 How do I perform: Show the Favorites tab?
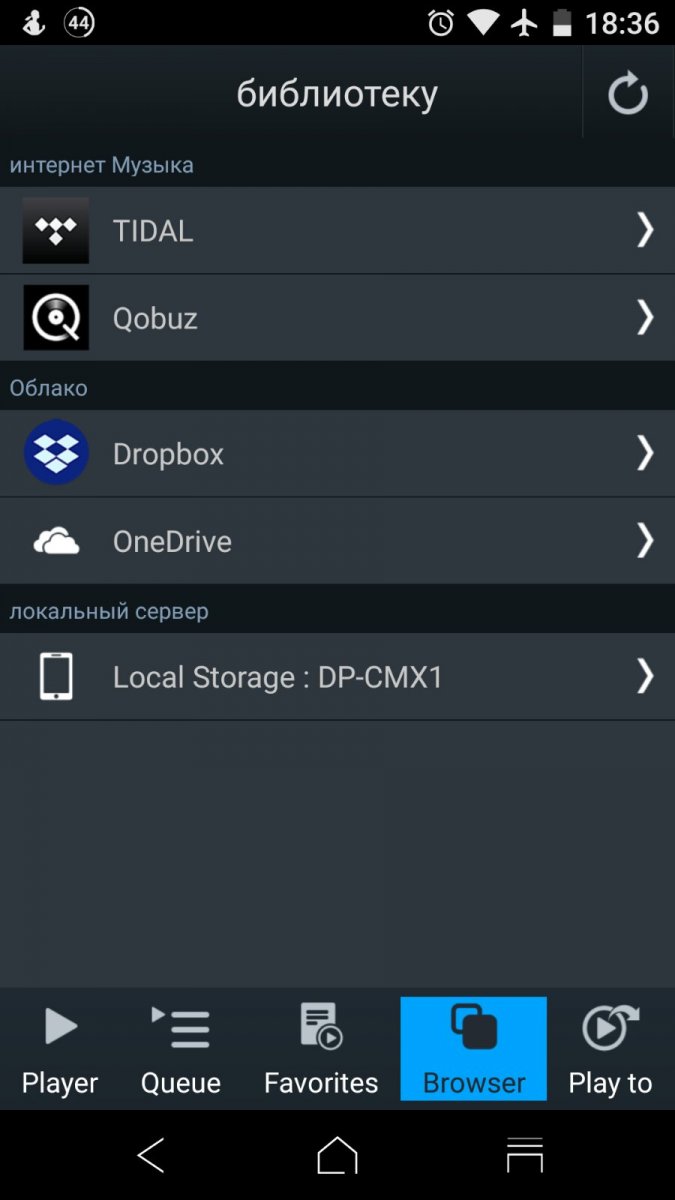321,1049
